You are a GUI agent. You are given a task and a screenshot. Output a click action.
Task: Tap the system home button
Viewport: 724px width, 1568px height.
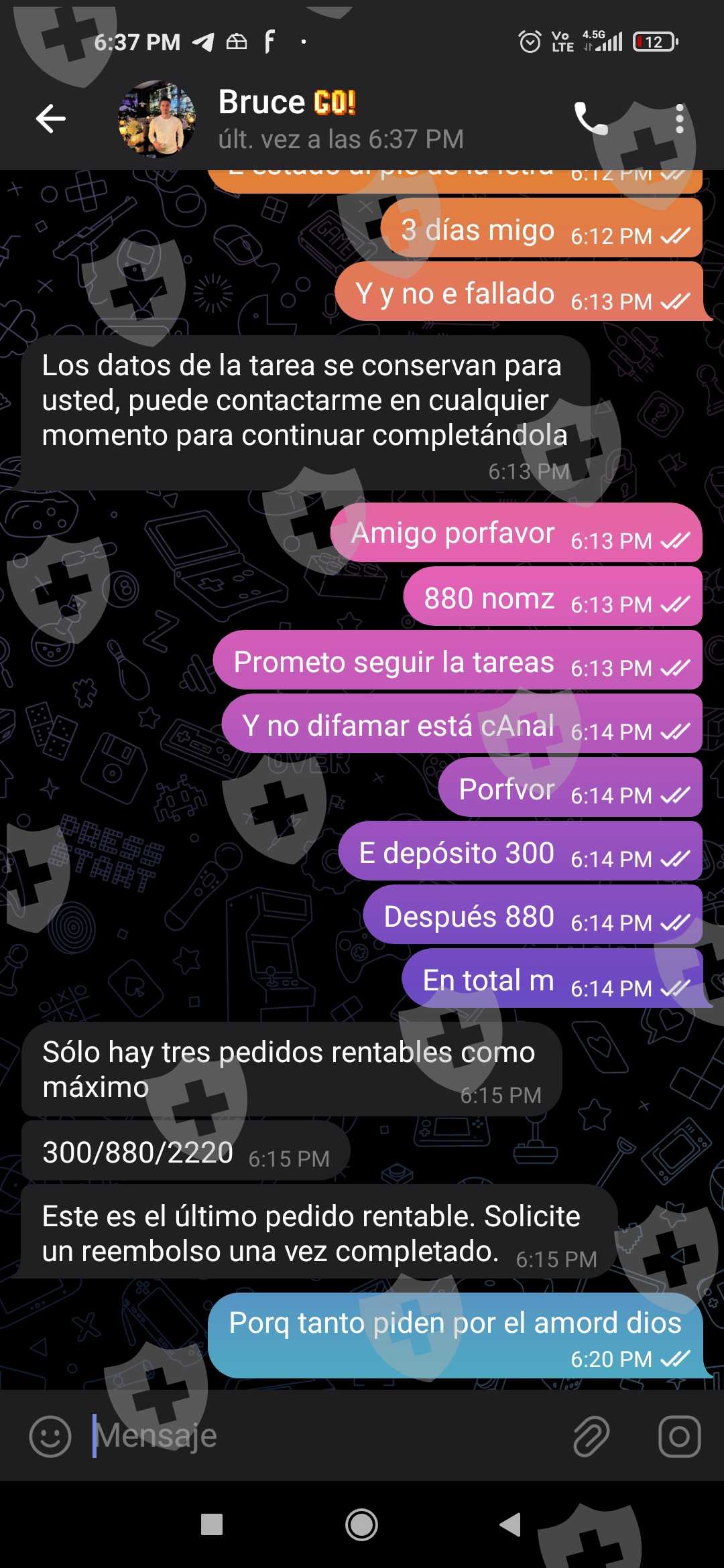pos(361,1525)
